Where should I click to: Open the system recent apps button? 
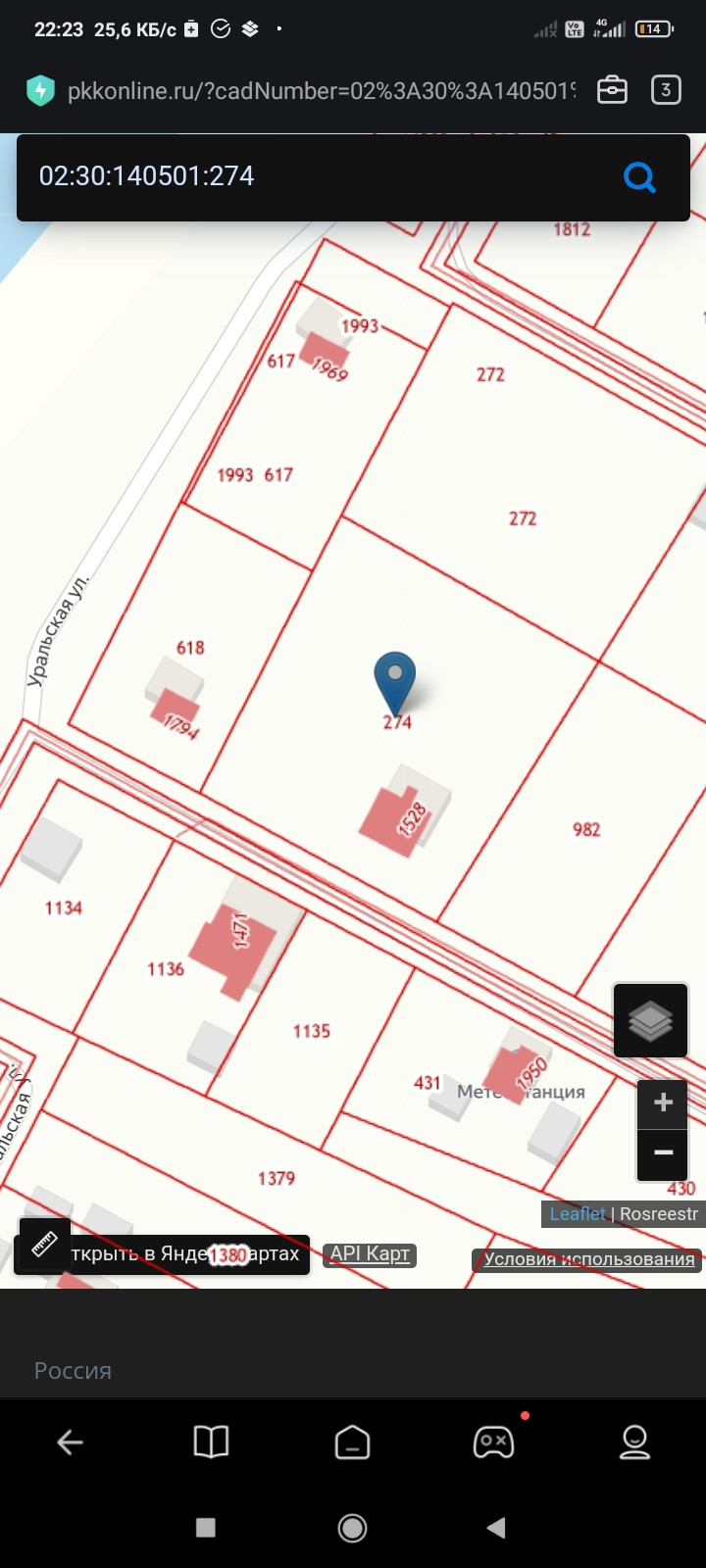click(206, 1527)
